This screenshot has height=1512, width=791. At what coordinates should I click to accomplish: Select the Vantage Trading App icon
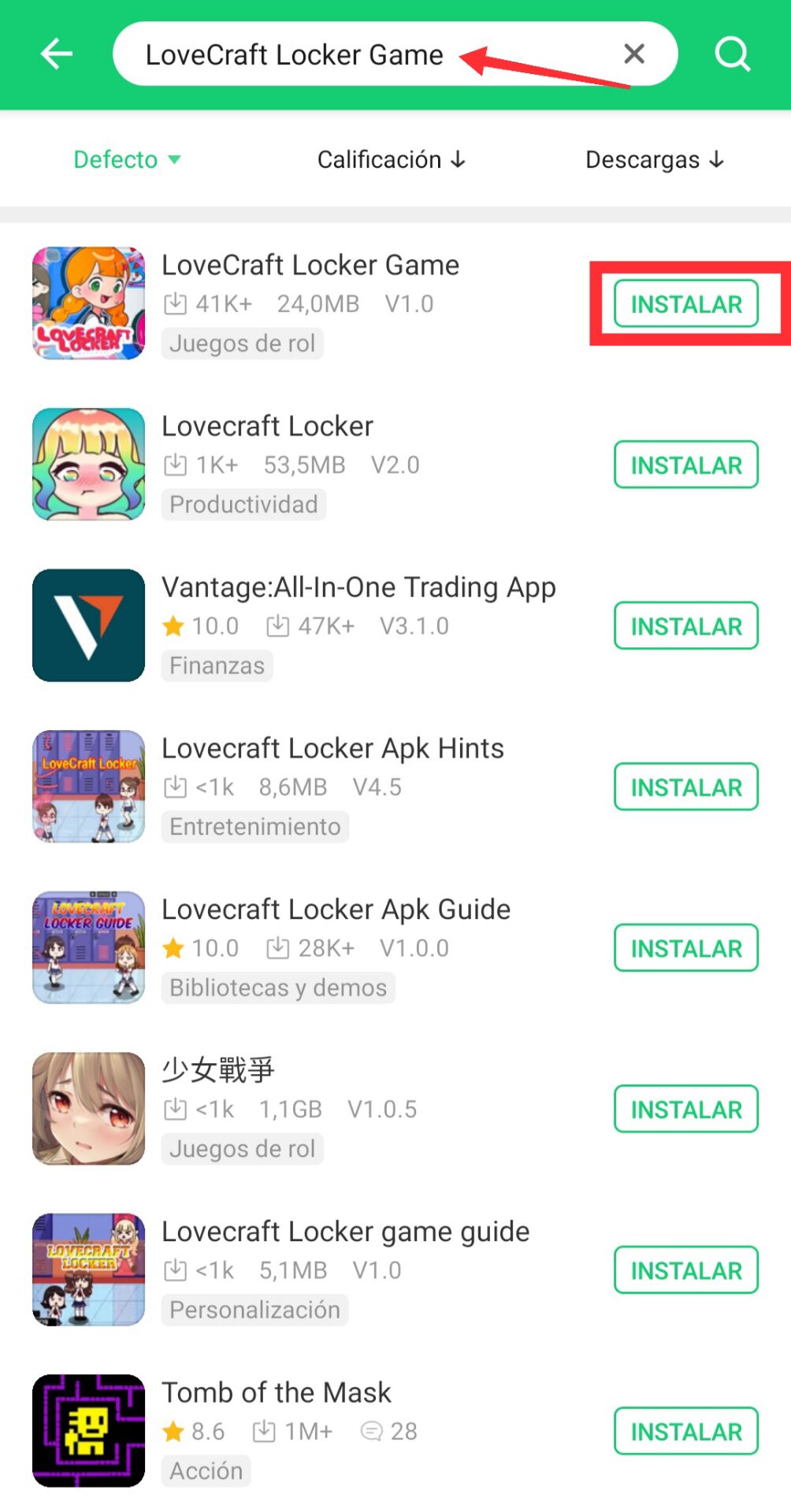point(88,625)
